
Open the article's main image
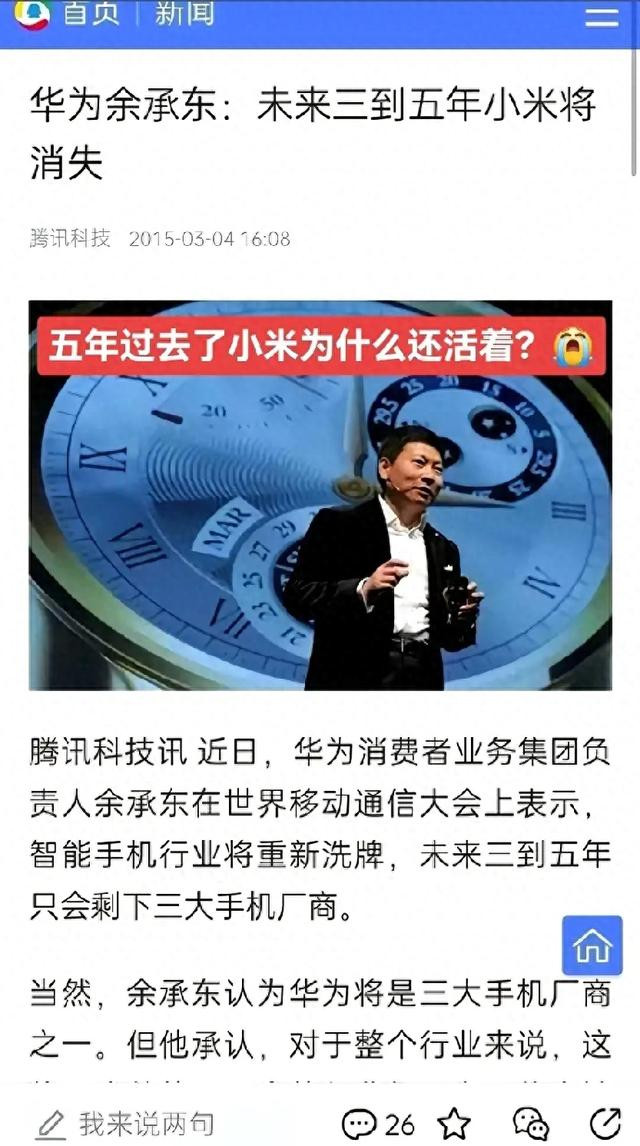point(320,496)
